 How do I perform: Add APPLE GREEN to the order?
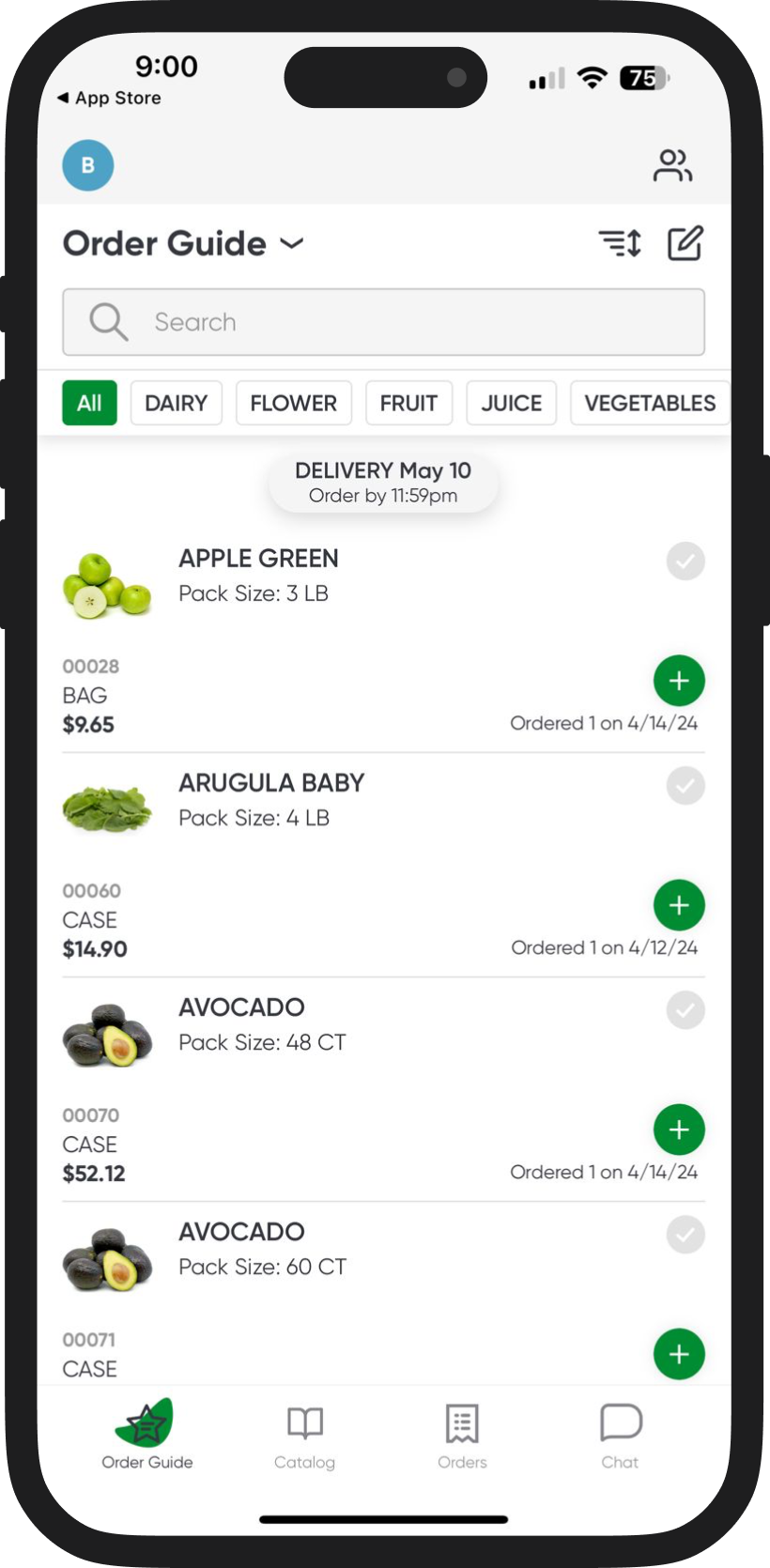pos(679,680)
